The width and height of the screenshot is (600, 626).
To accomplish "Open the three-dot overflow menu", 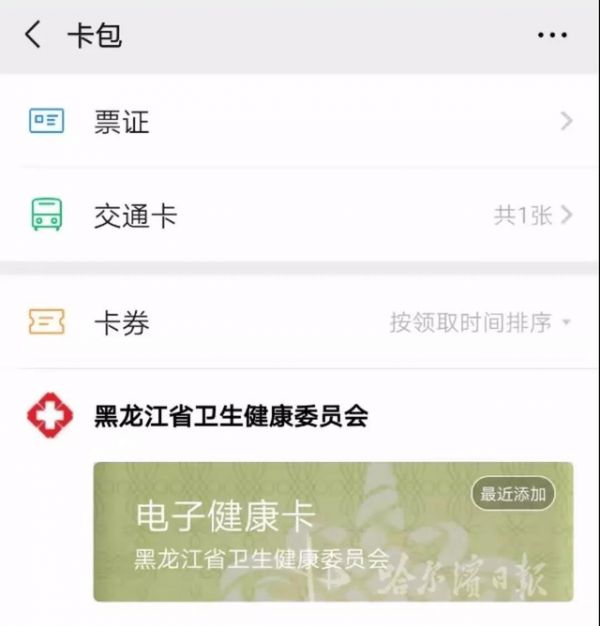I will pos(552,35).
